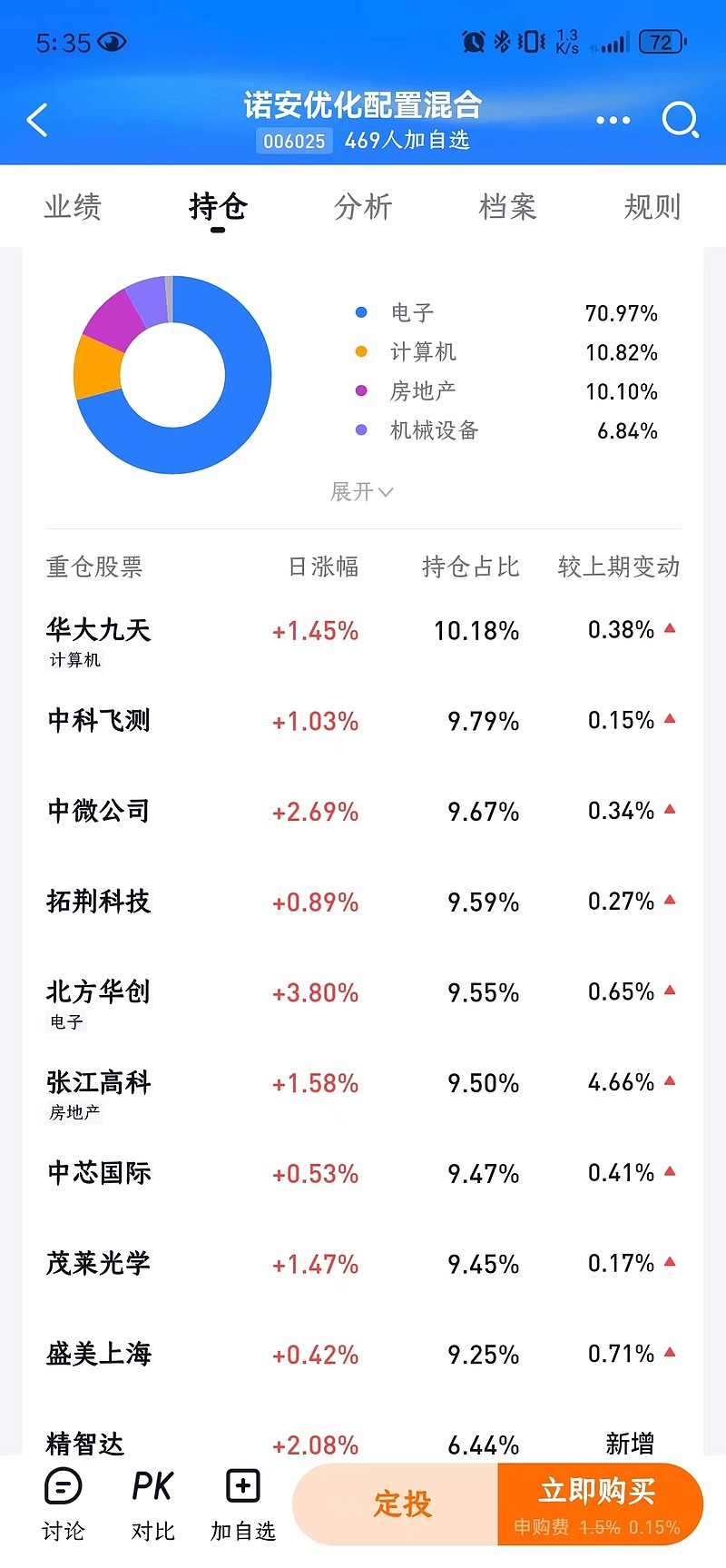
Task: Expand the 较上期变动 column header
Action: pos(618,567)
